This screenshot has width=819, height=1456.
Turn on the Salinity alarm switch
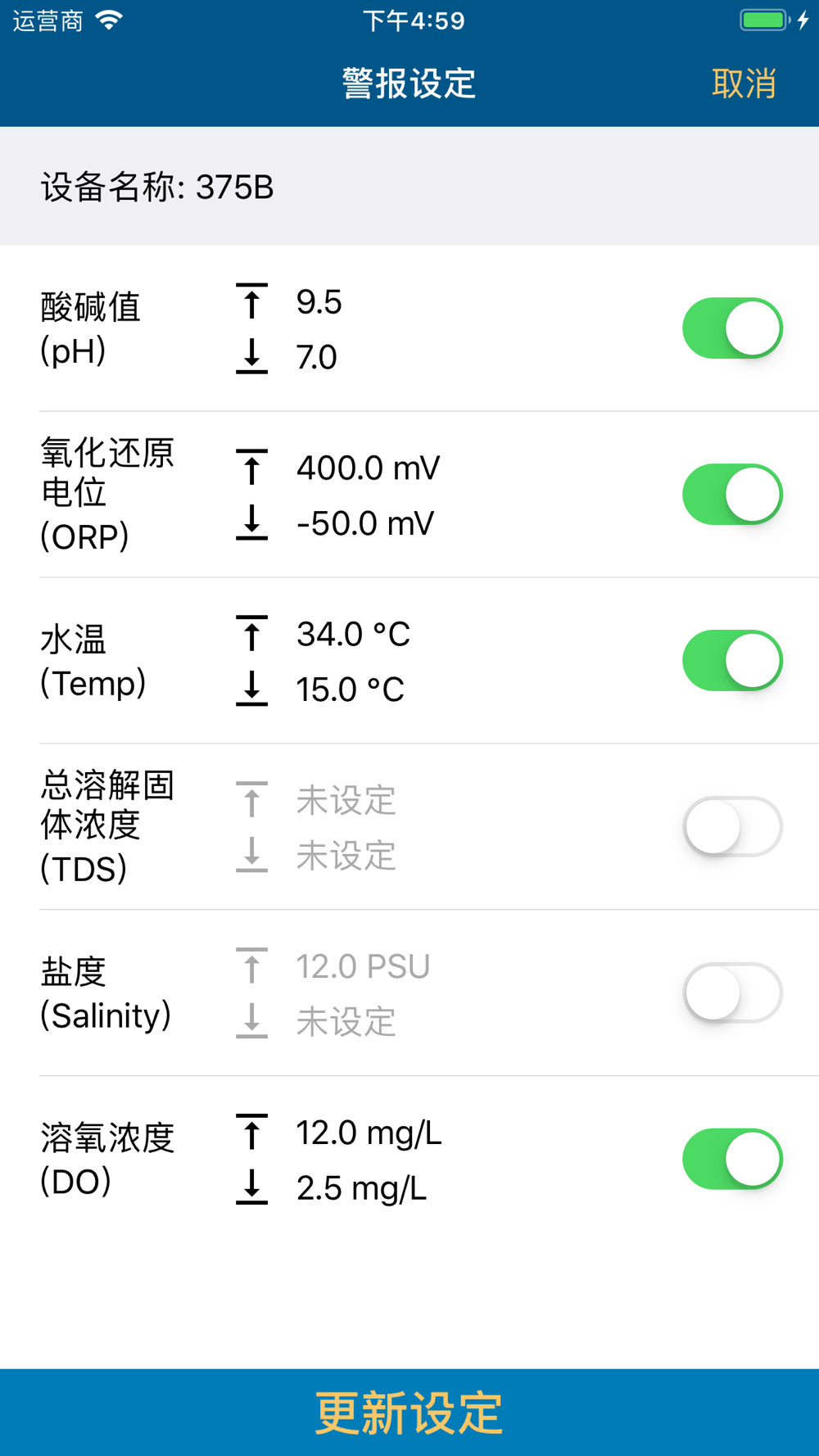(x=733, y=993)
